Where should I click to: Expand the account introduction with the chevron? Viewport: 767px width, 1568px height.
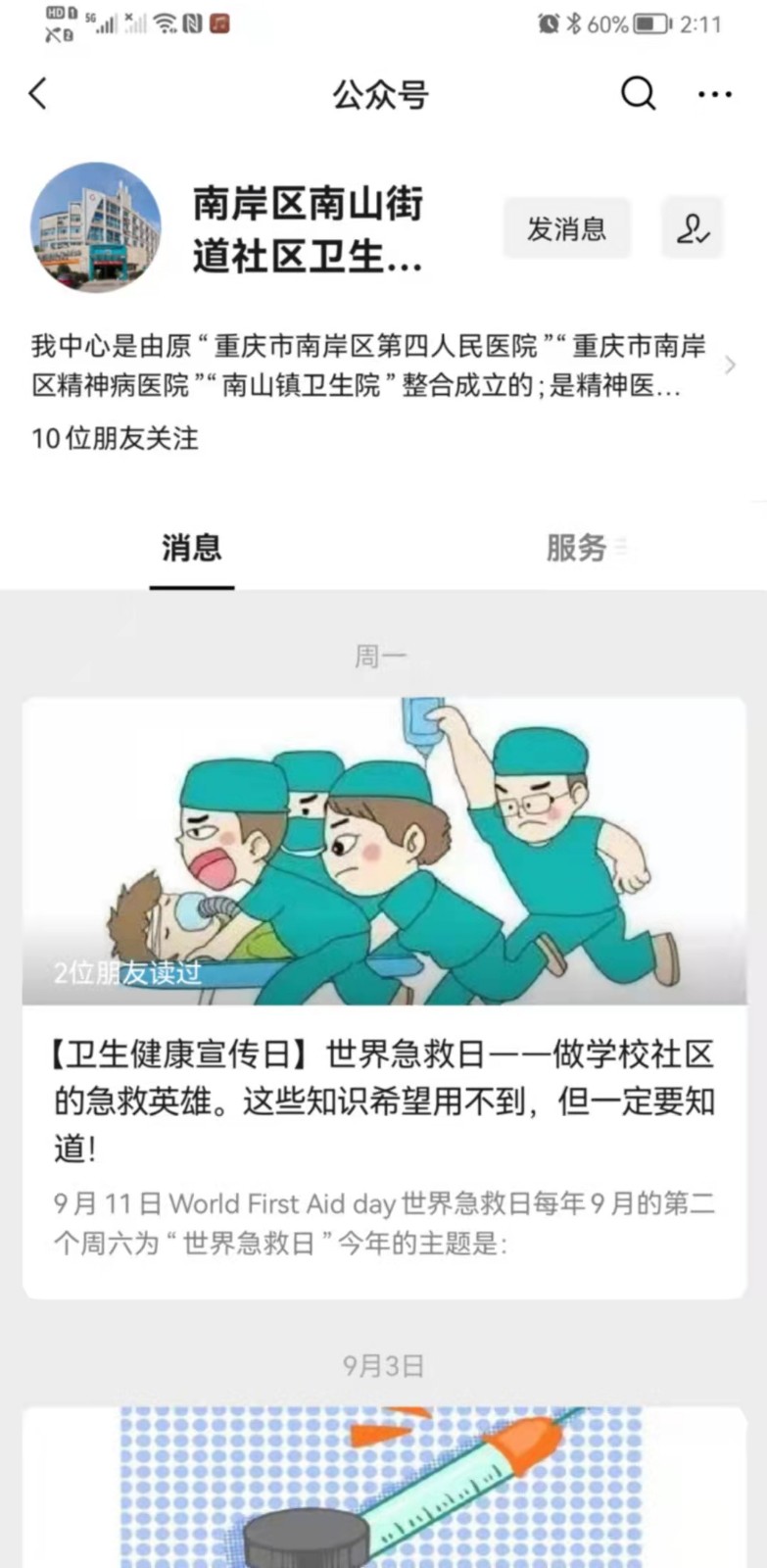coord(729,366)
